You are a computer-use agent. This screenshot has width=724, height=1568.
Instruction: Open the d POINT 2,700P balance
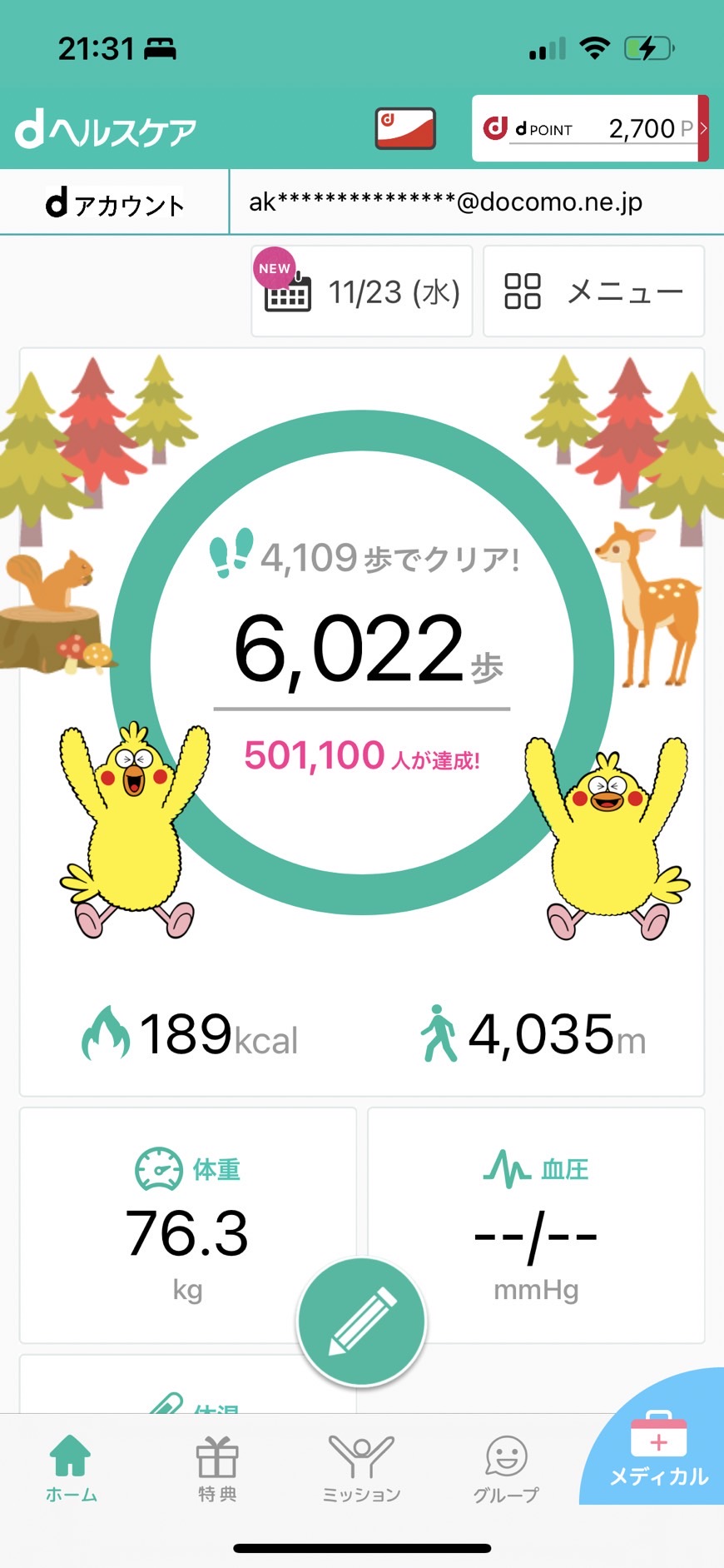(591, 128)
